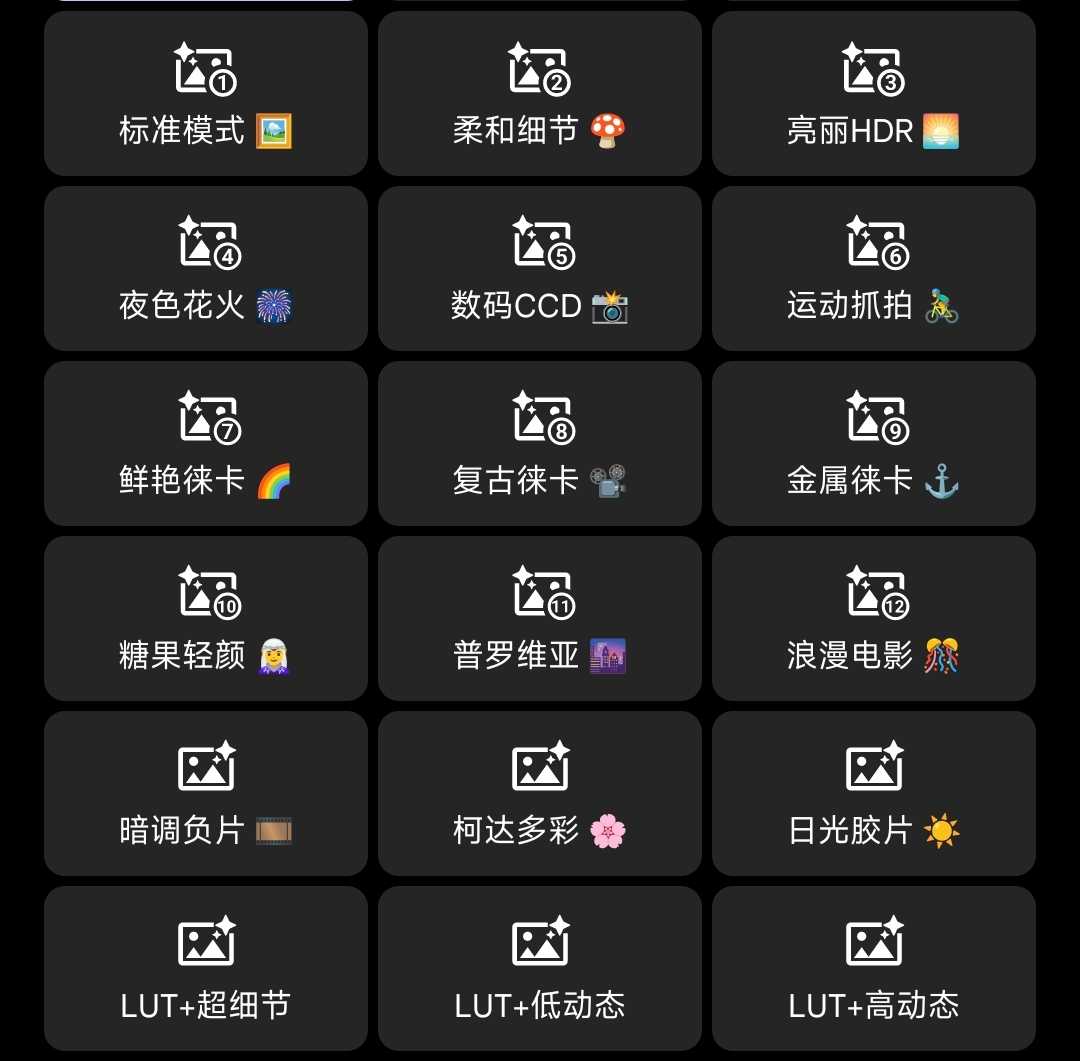The image size is (1080, 1061).
Task: Pick the 夜色花火 preset
Action: (x=205, y=269)
